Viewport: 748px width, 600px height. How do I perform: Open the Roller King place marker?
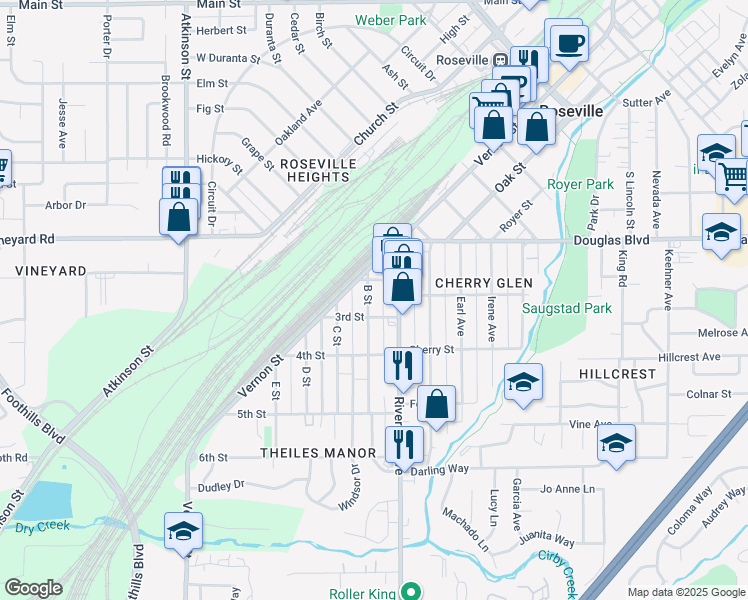pos(407,591)
